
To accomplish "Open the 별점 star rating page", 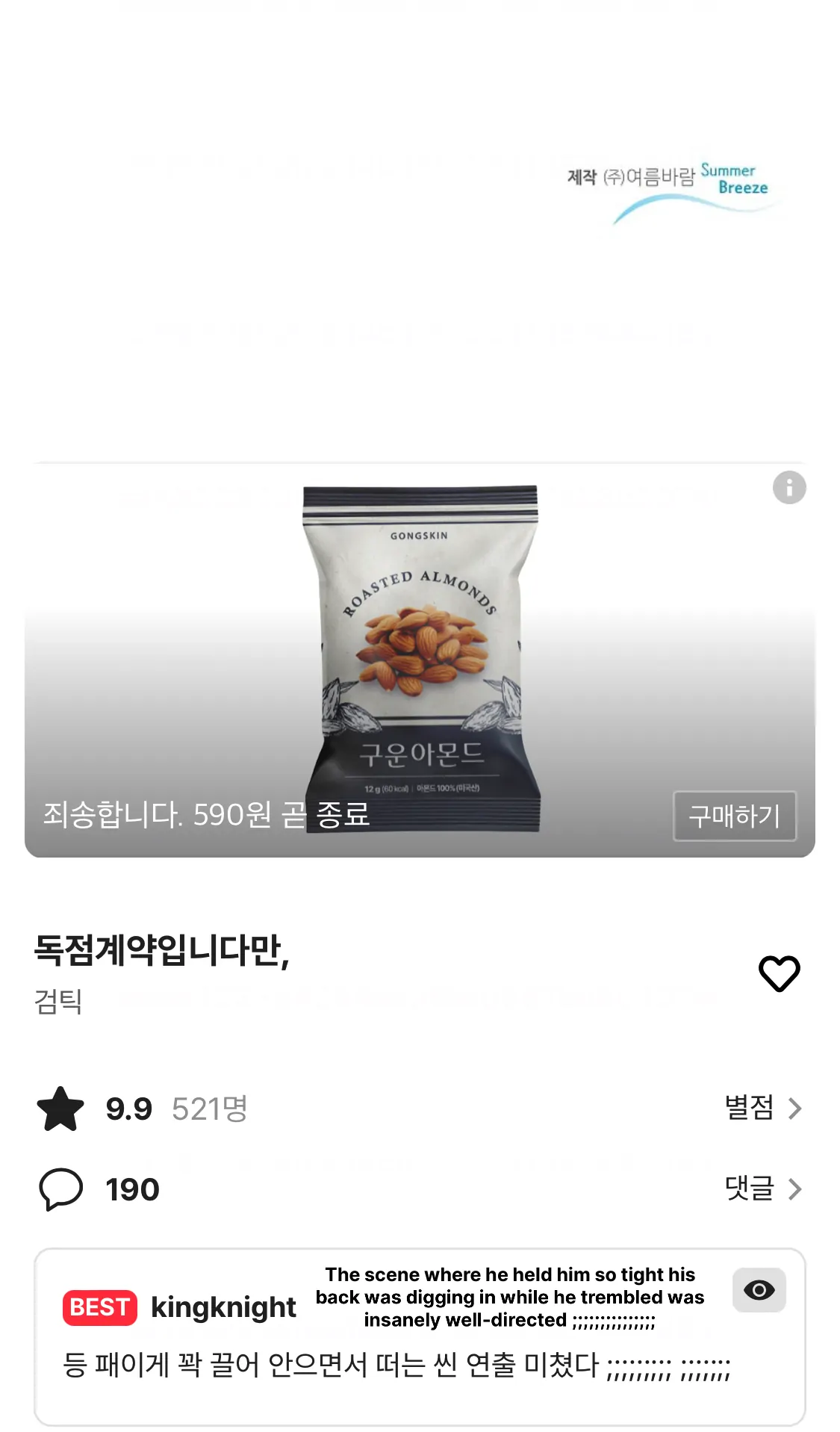I will (762, 1108).
